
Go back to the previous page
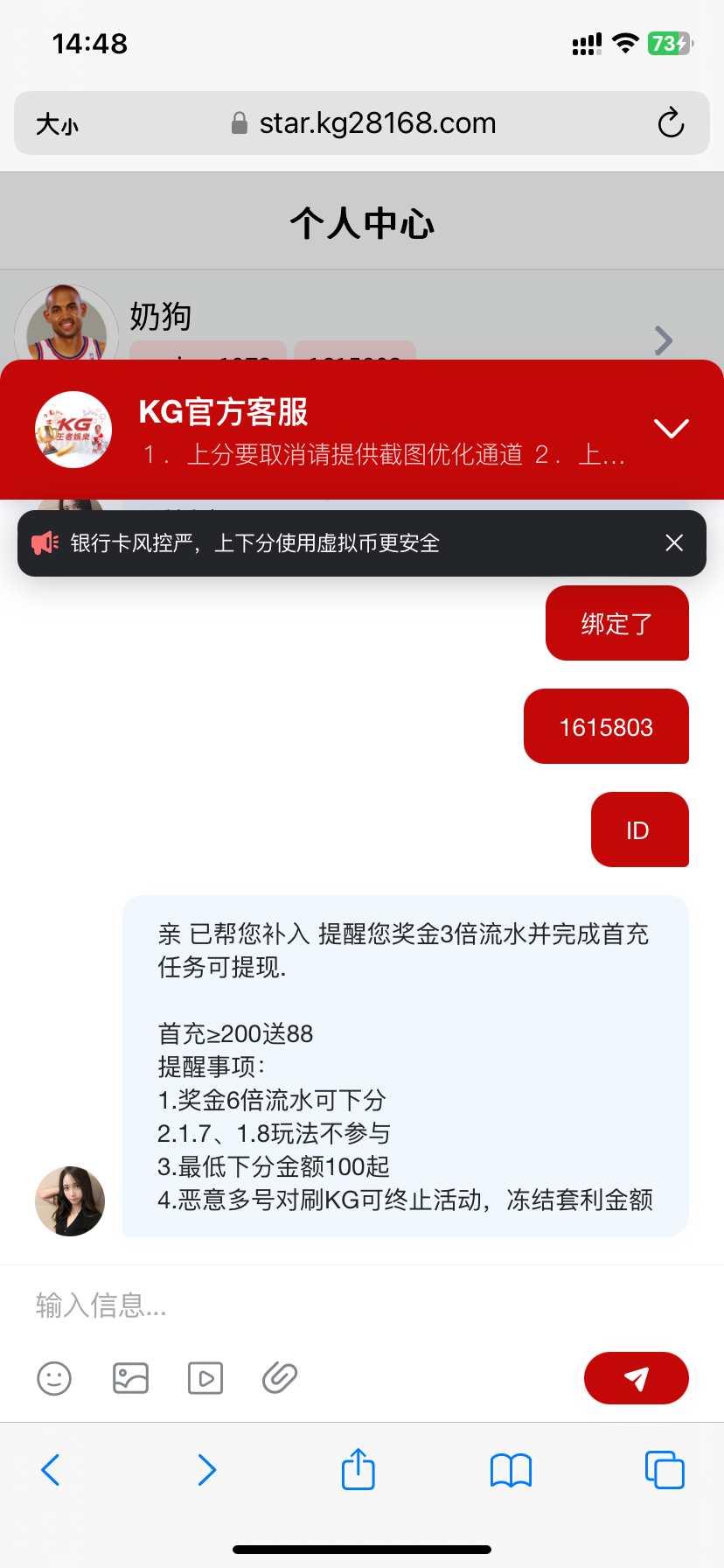[51, 1470]
